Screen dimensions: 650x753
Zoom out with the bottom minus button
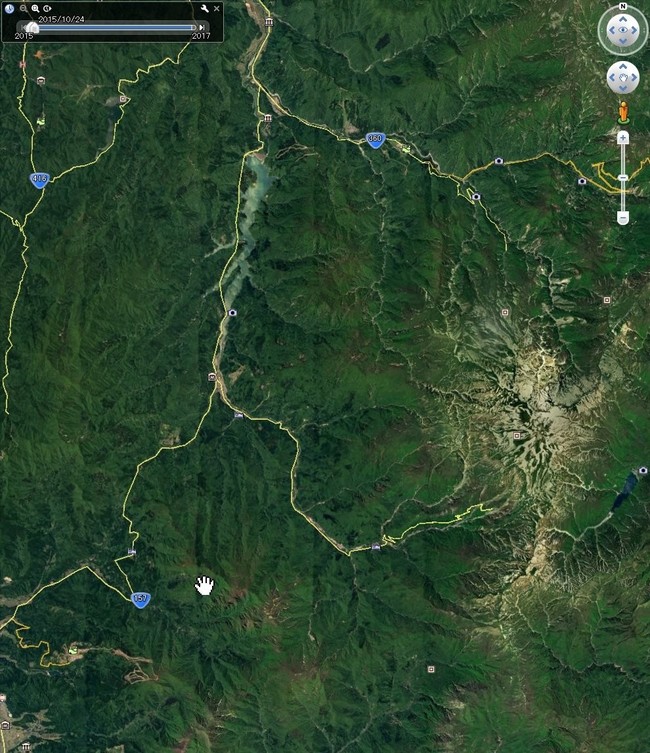pos(622,217)
